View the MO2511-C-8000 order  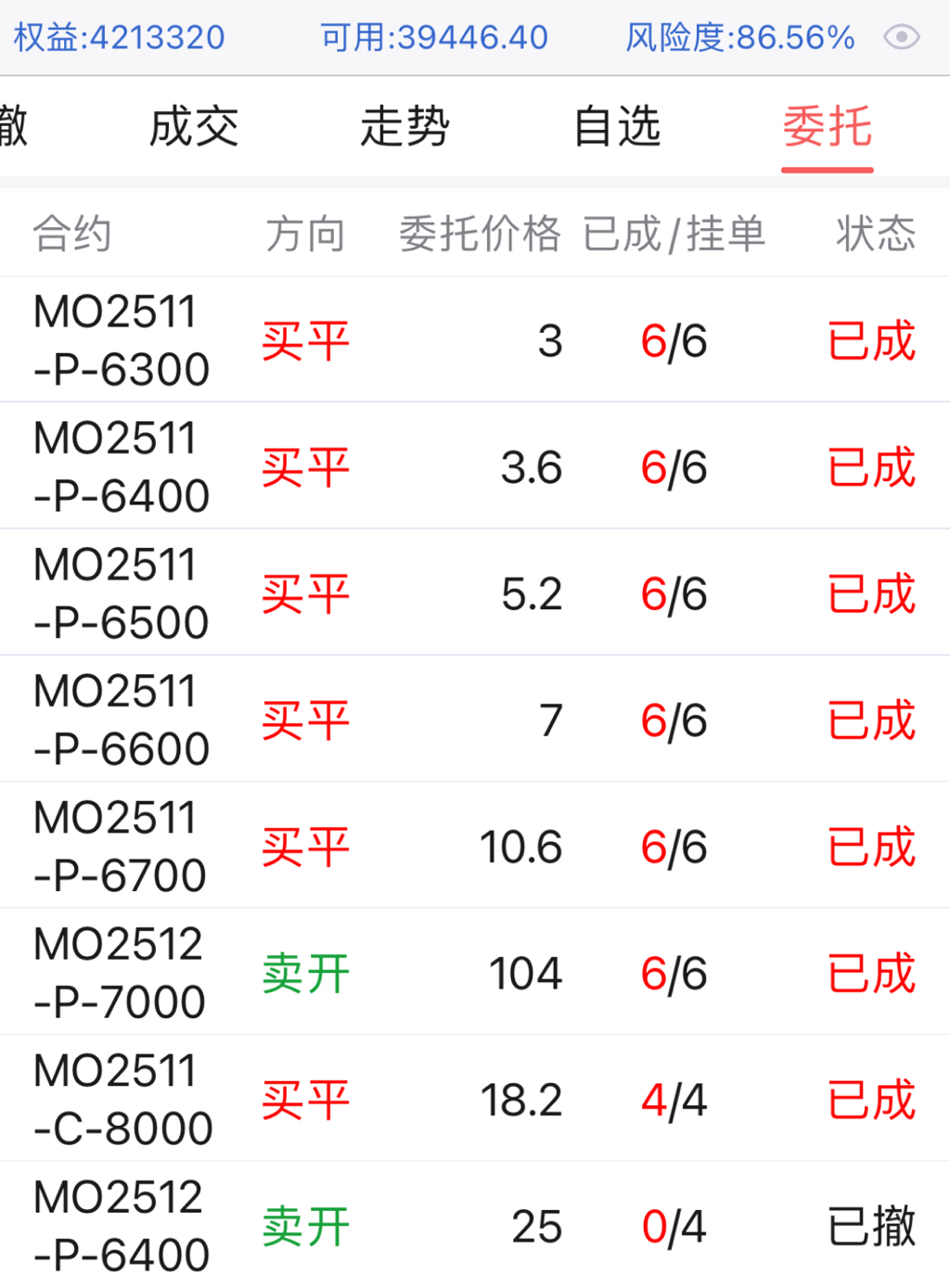point(475,1099)
